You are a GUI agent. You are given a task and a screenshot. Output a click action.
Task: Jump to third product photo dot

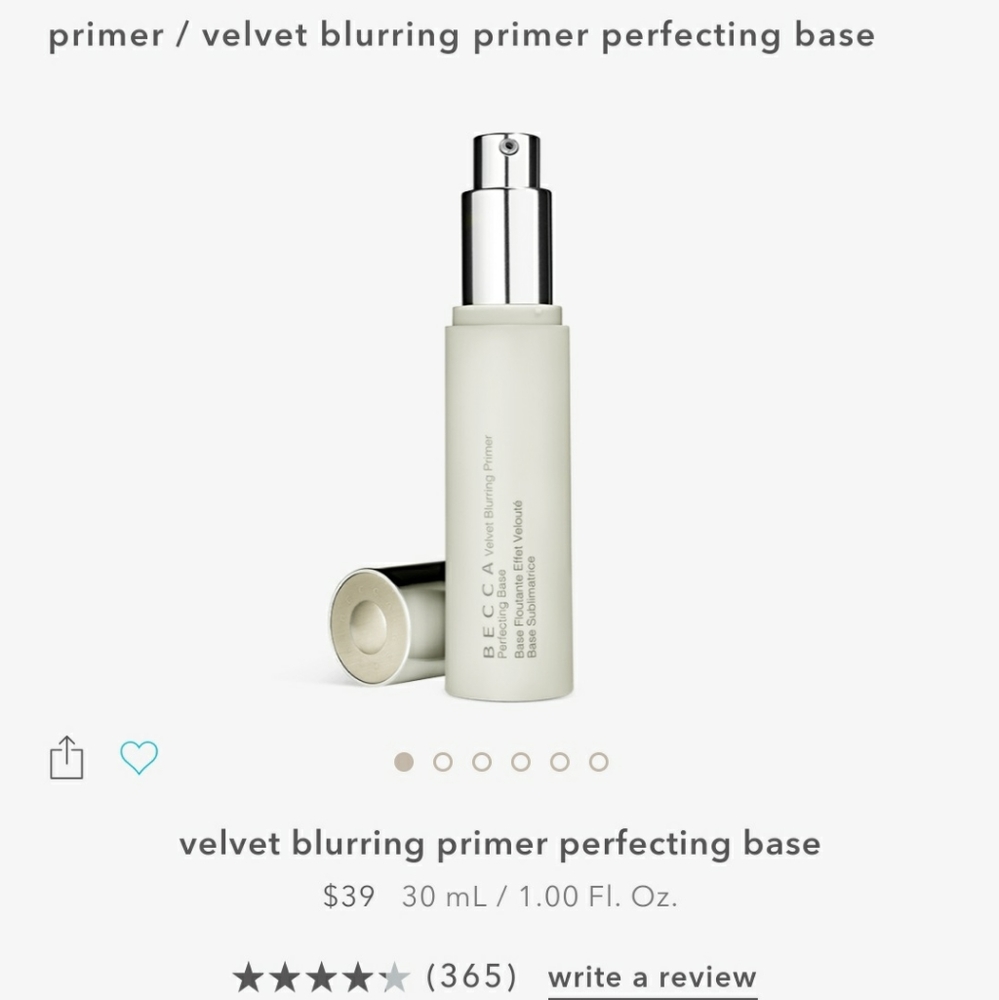click(481, 762)
